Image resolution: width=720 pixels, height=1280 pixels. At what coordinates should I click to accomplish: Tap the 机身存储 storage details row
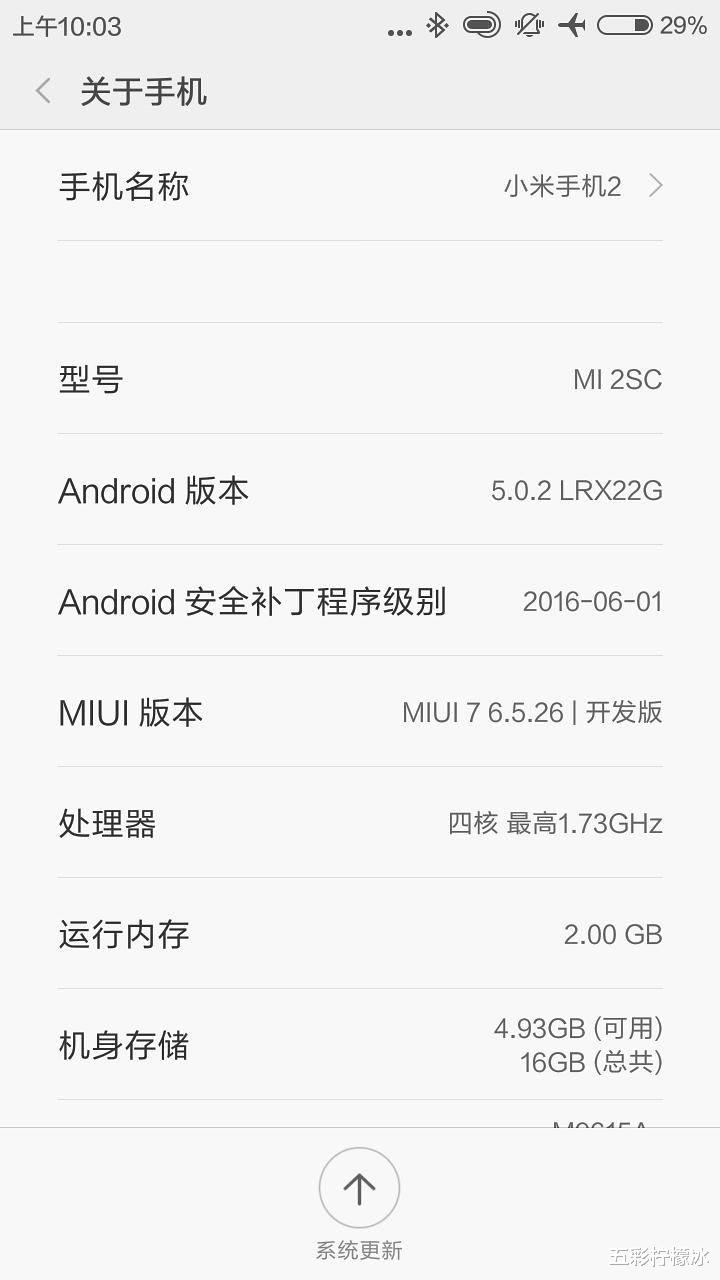tap(360, 1045)
